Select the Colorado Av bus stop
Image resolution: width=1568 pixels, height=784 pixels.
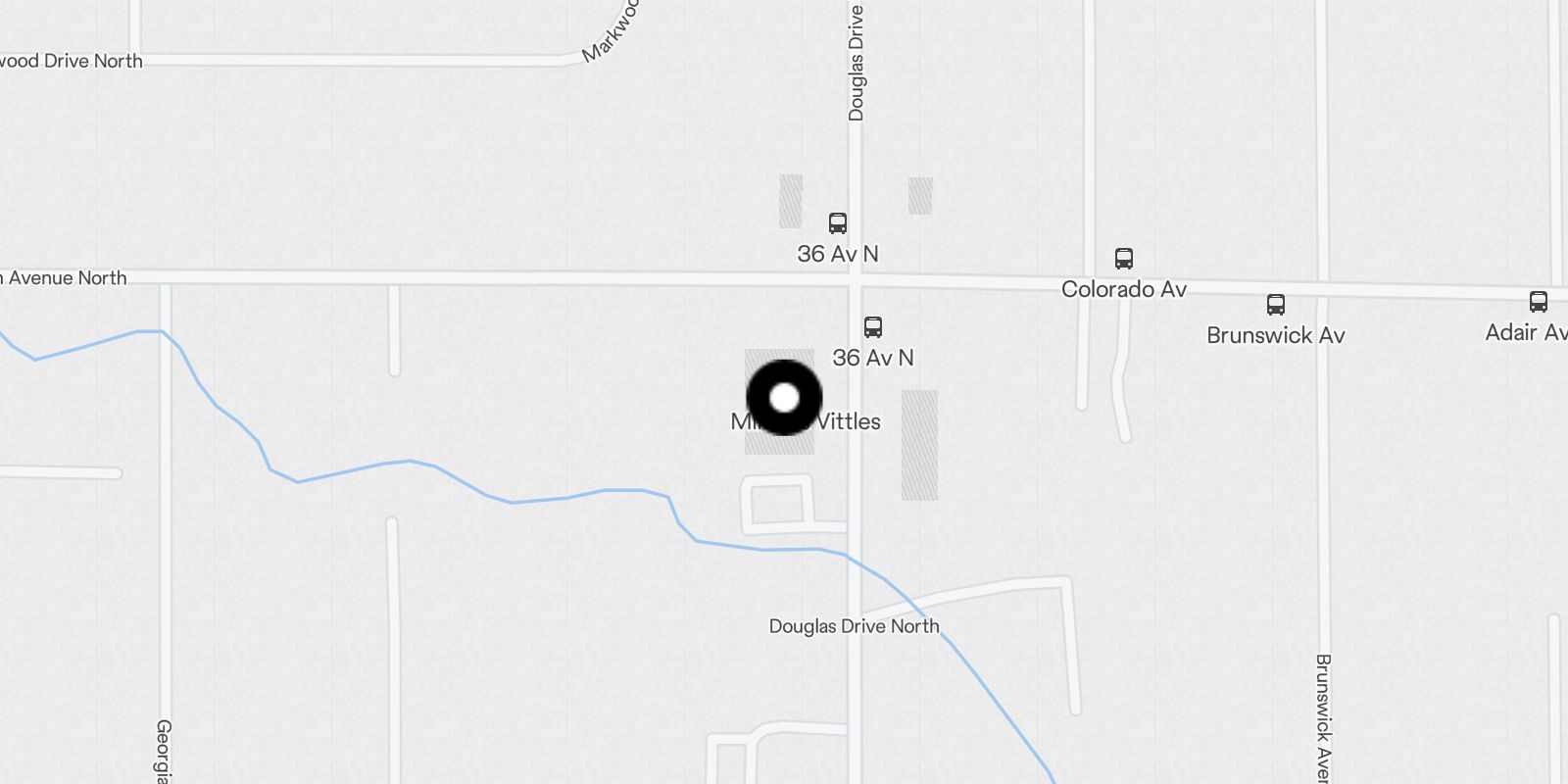(1124, 260)
